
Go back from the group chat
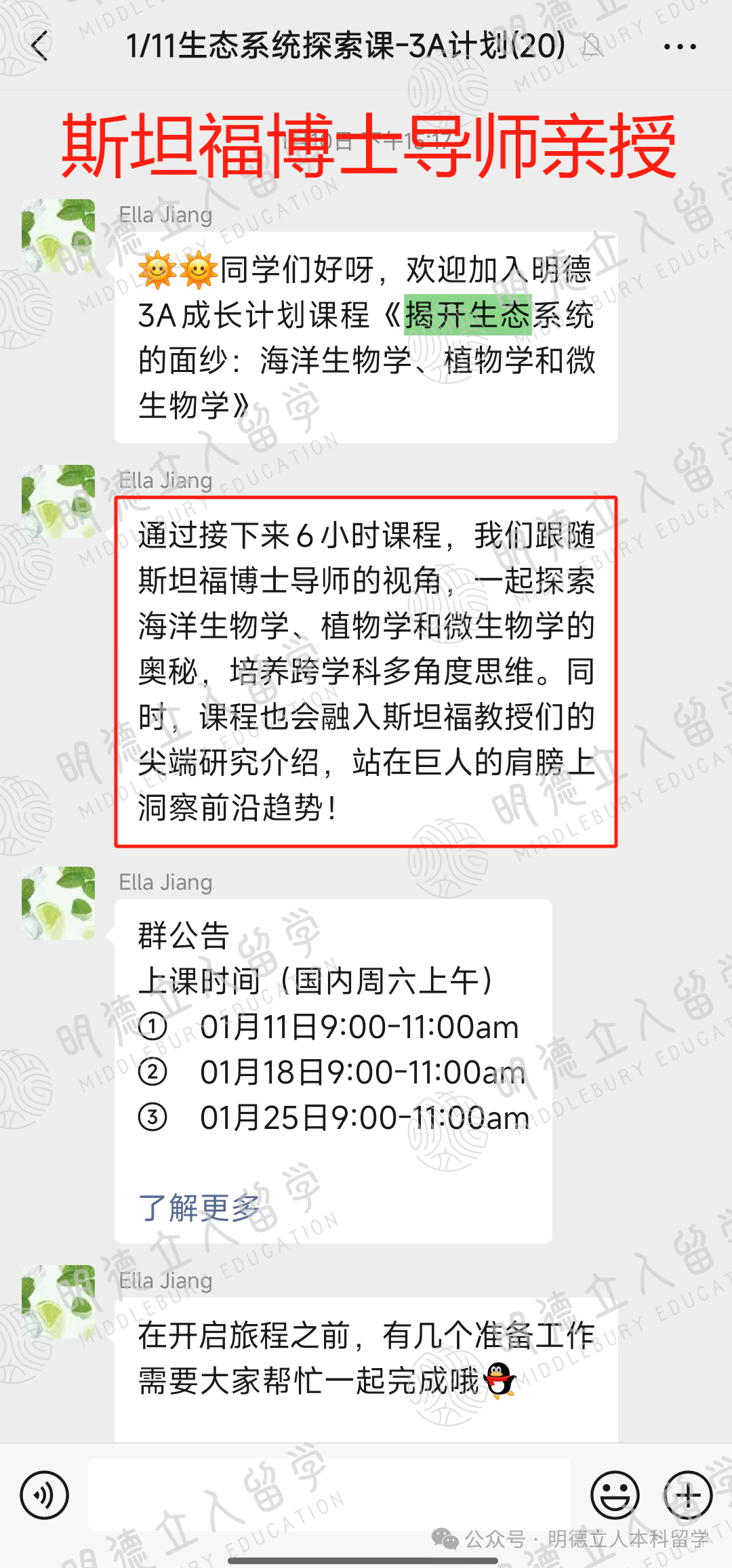[x=41, y=46]
